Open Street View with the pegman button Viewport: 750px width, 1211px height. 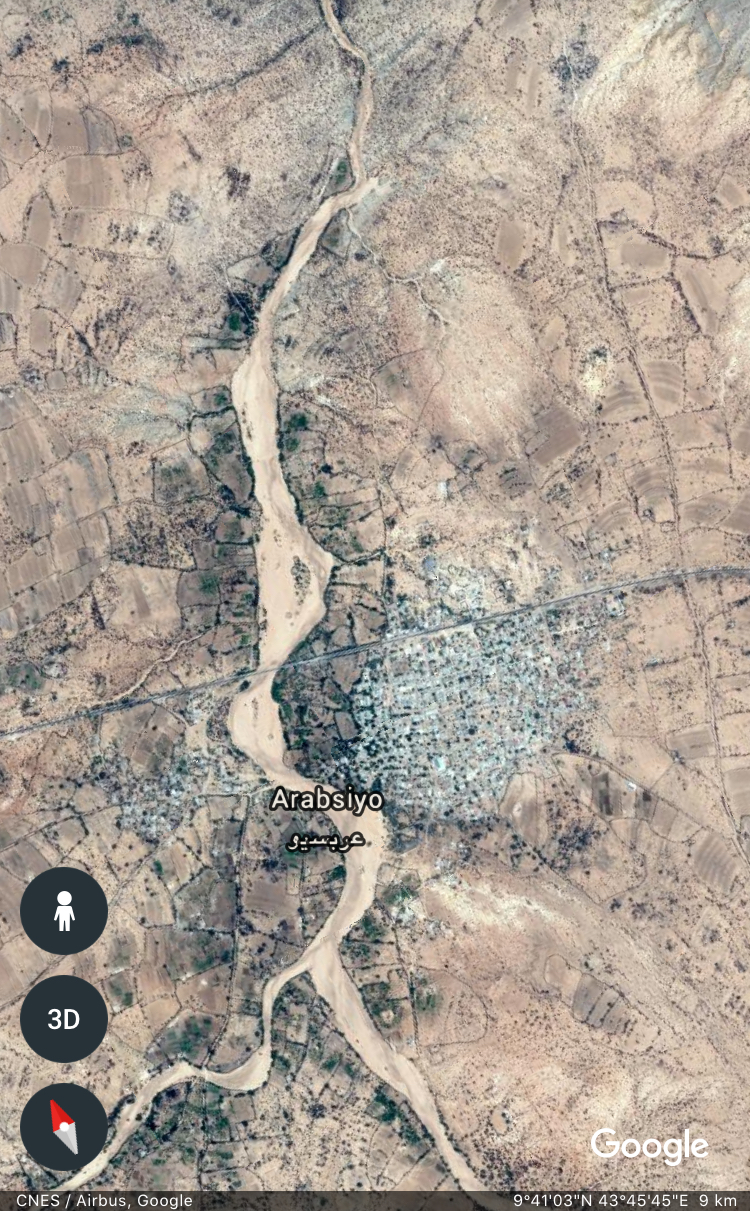coord(64,911)
